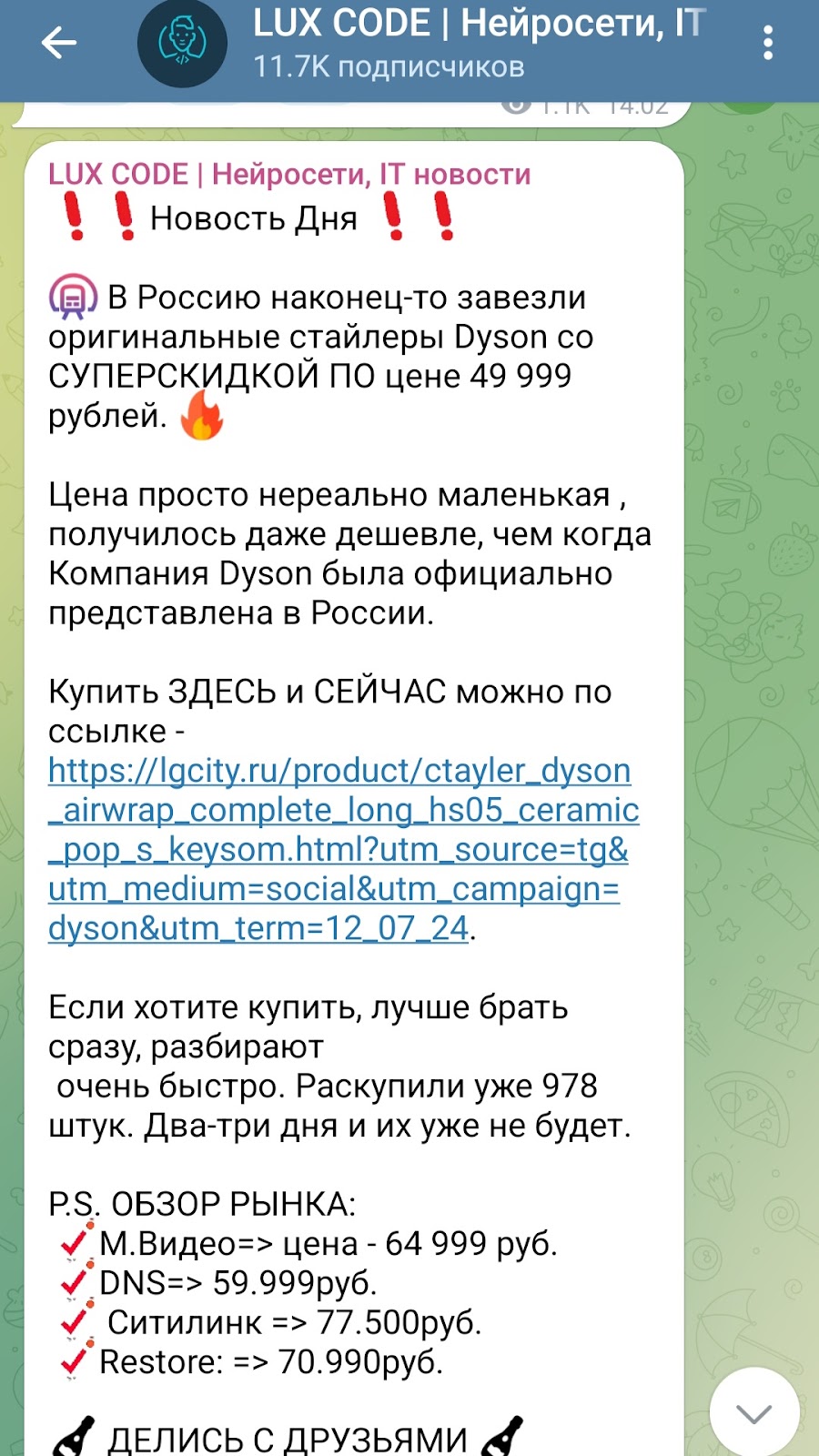Open the channel's overflow menu
The height and width of the screenshot is (1456, 819).
768,43
